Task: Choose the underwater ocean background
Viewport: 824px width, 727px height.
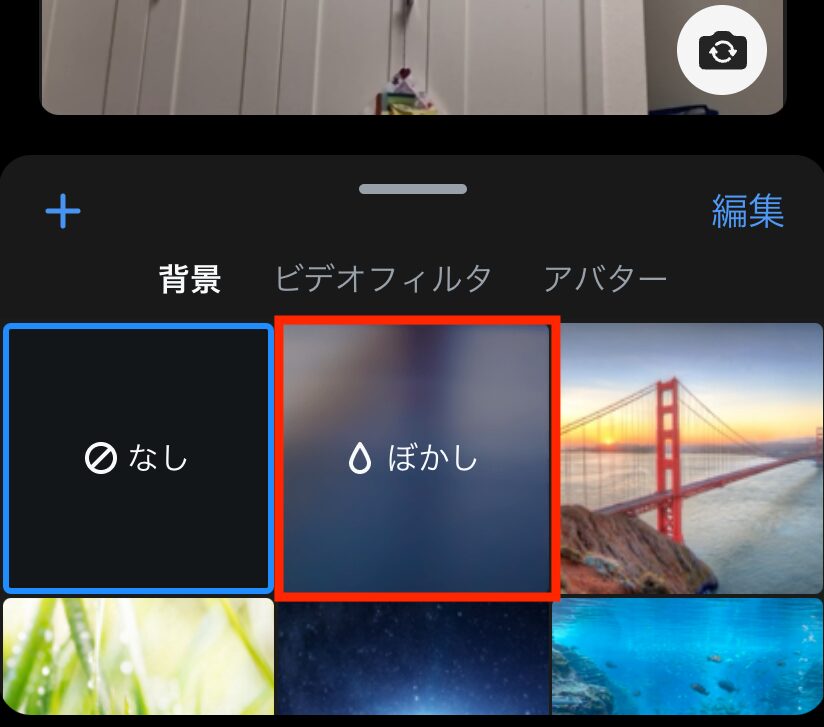Action: (x=688, y=656)
